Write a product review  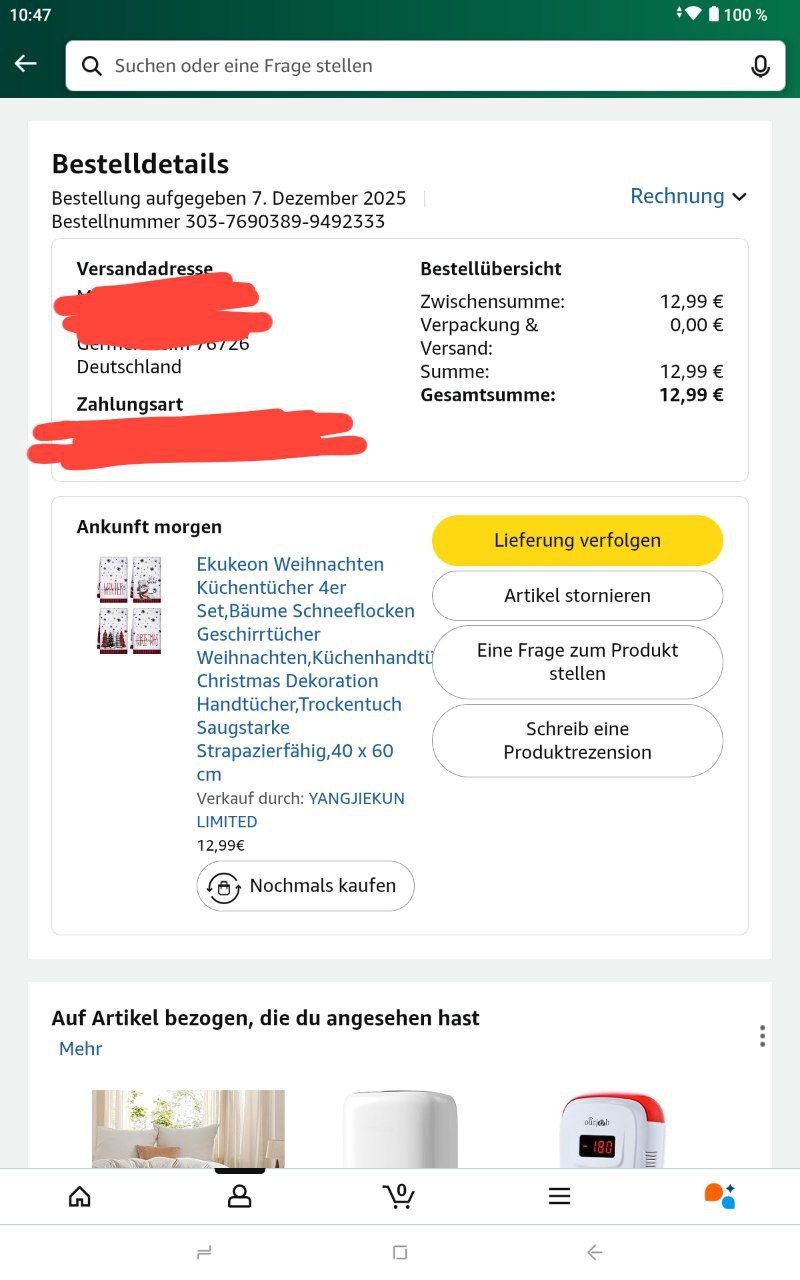(x=577, y=741)
